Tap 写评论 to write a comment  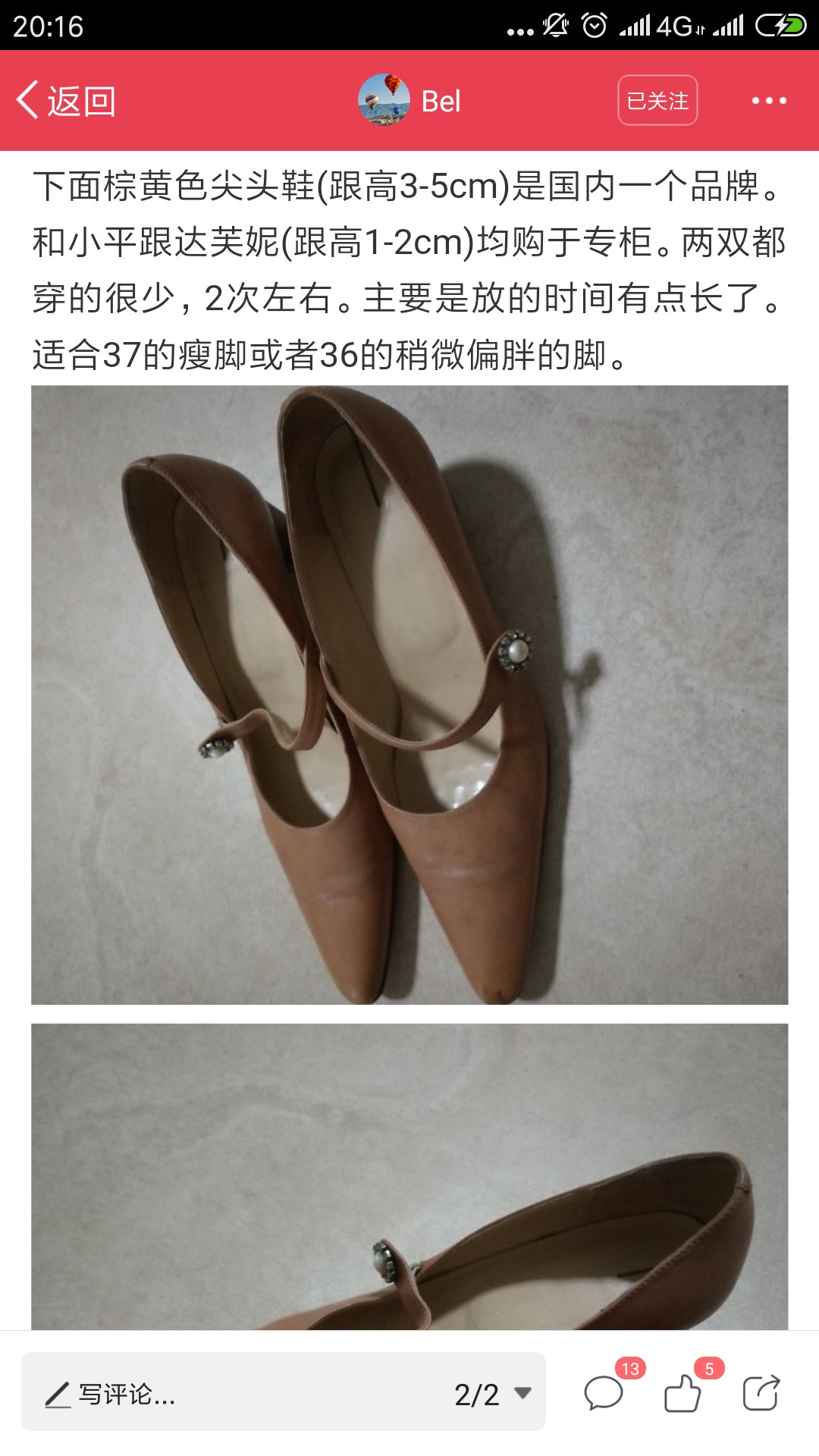(x=111, y=1394)
